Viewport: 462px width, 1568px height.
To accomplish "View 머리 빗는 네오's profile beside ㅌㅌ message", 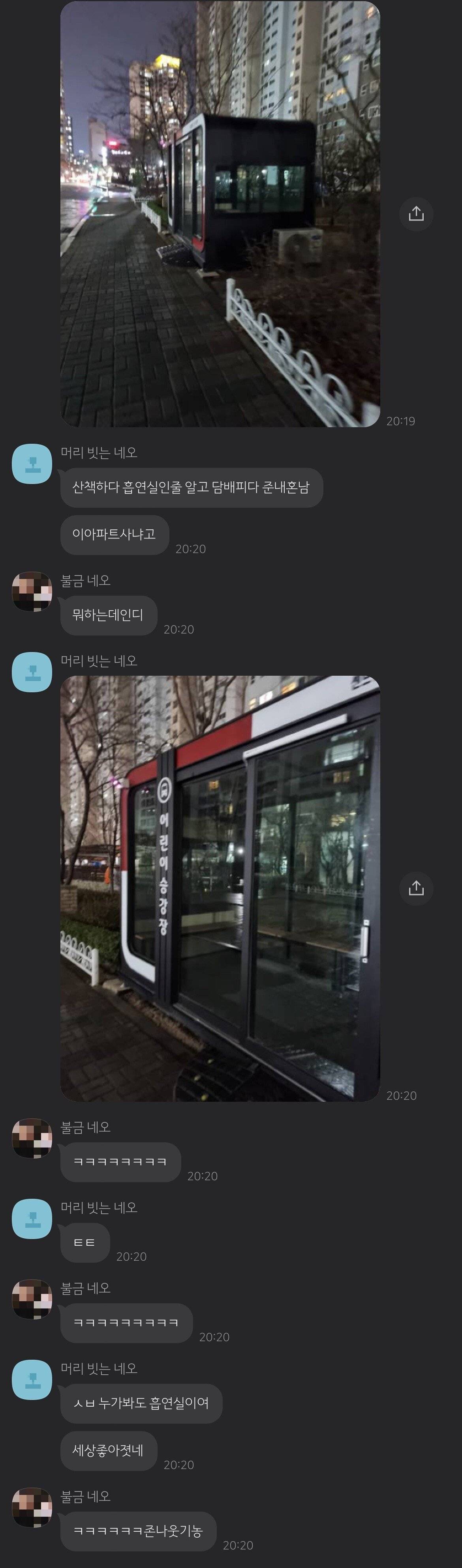I will [32, 1218].
